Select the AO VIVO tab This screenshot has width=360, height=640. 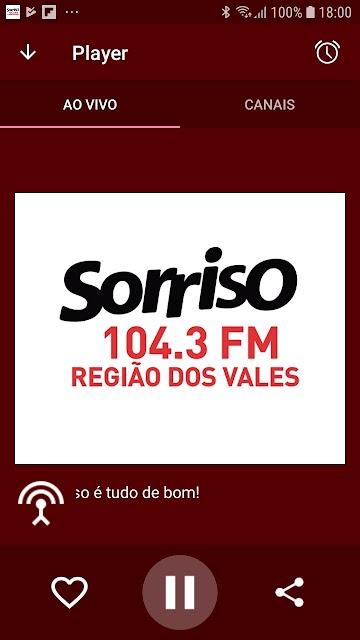(90, 104)
